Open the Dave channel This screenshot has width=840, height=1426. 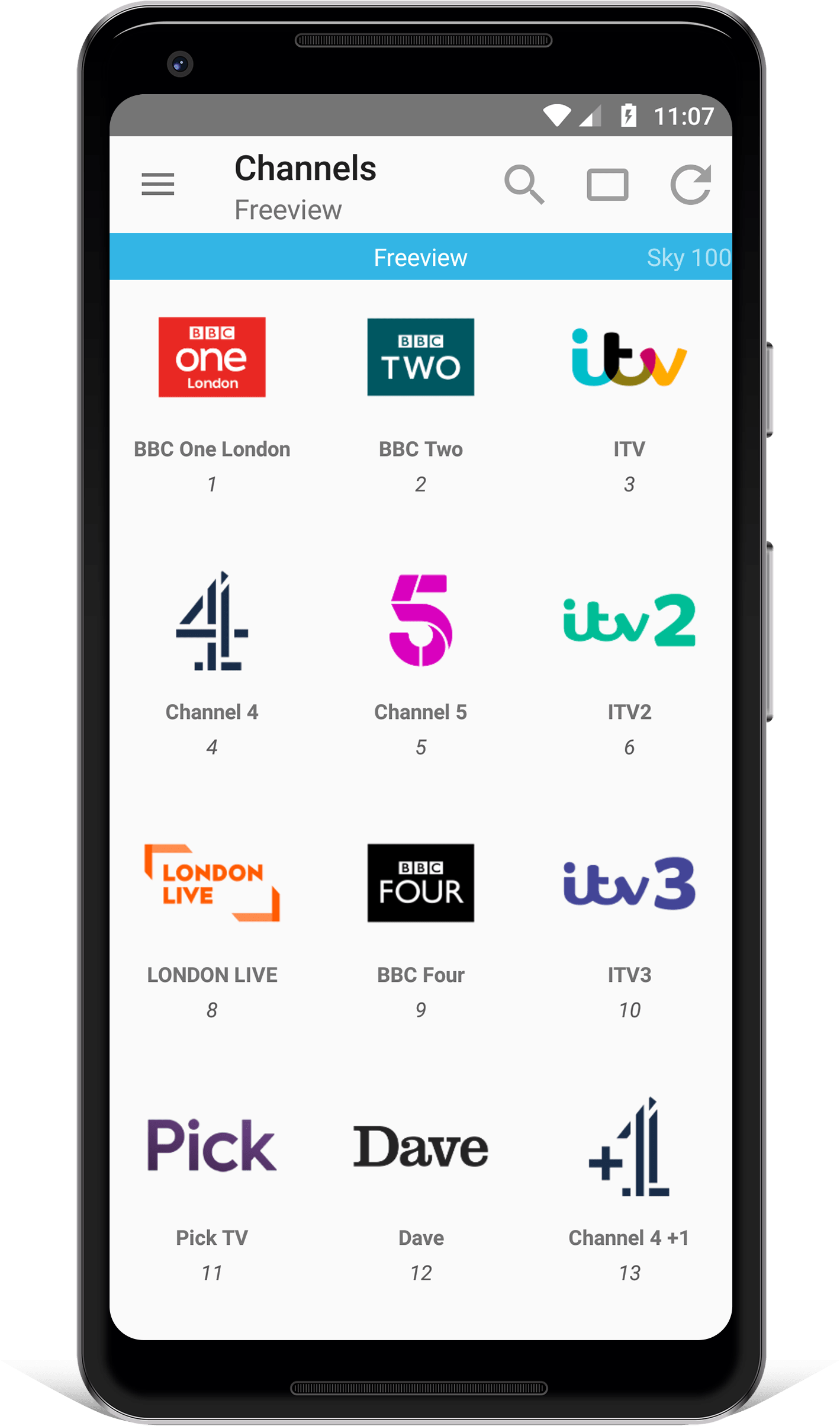tap(420, 1146)
